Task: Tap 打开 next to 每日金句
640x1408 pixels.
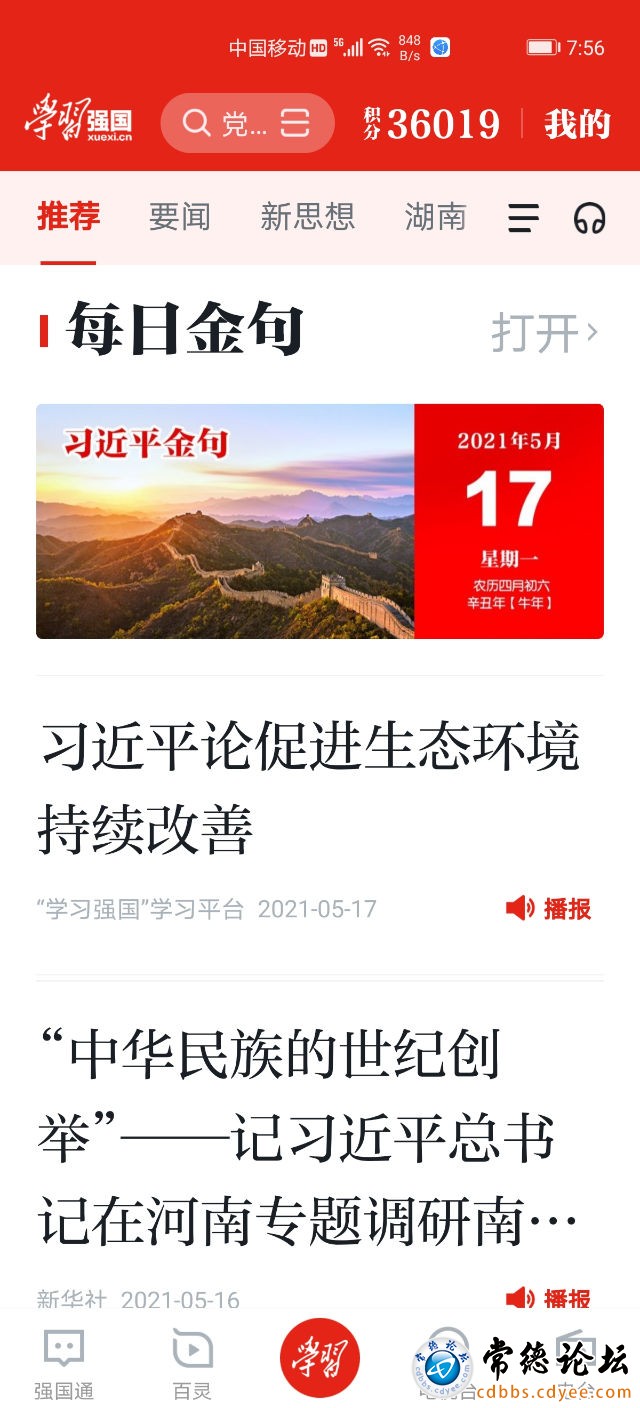Action: pyautogui.click(x=544, y=333)
